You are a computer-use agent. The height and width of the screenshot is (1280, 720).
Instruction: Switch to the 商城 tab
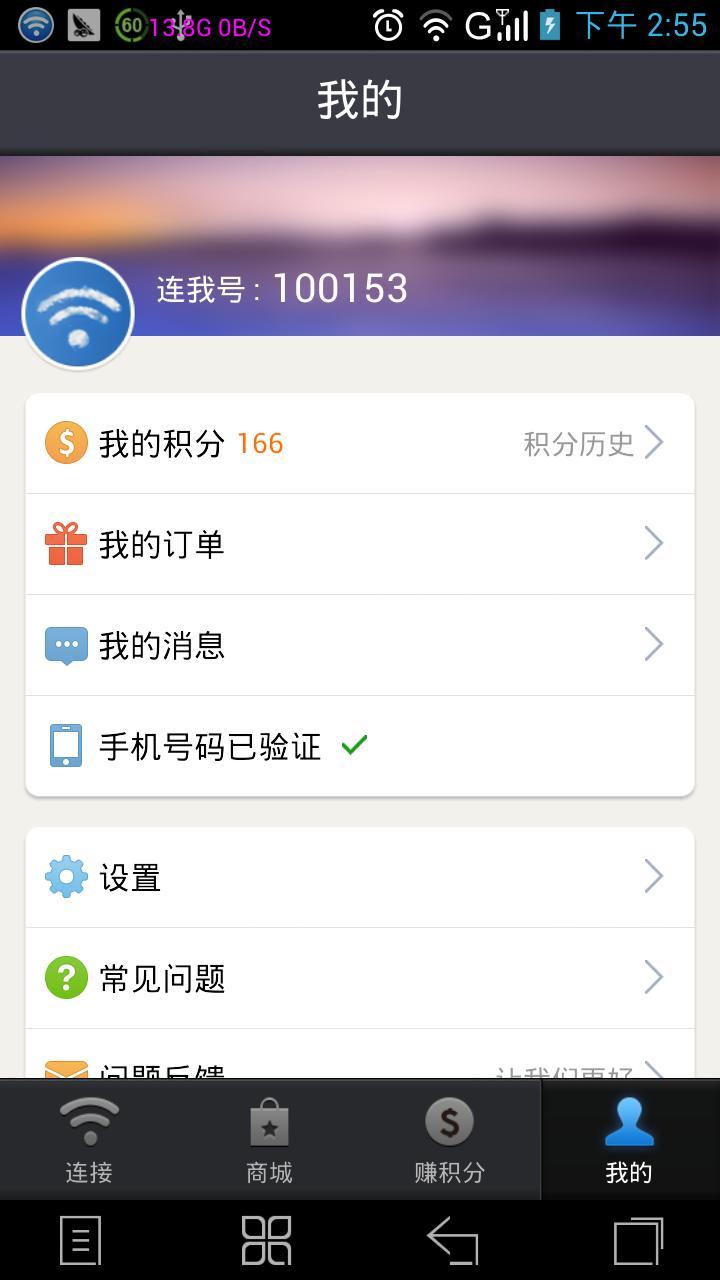[x=269, y=1140]
